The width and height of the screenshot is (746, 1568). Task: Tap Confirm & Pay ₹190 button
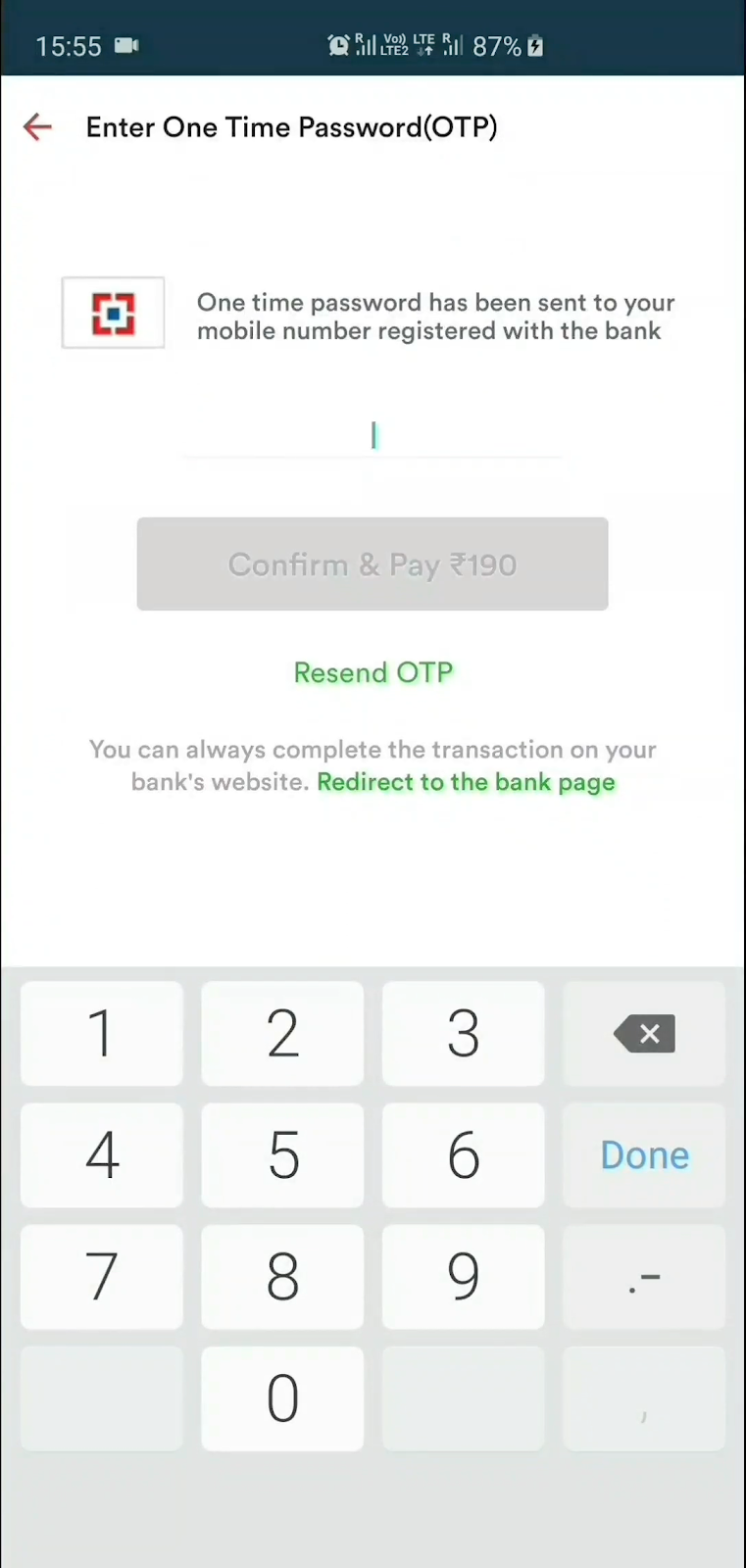point(373,564)
